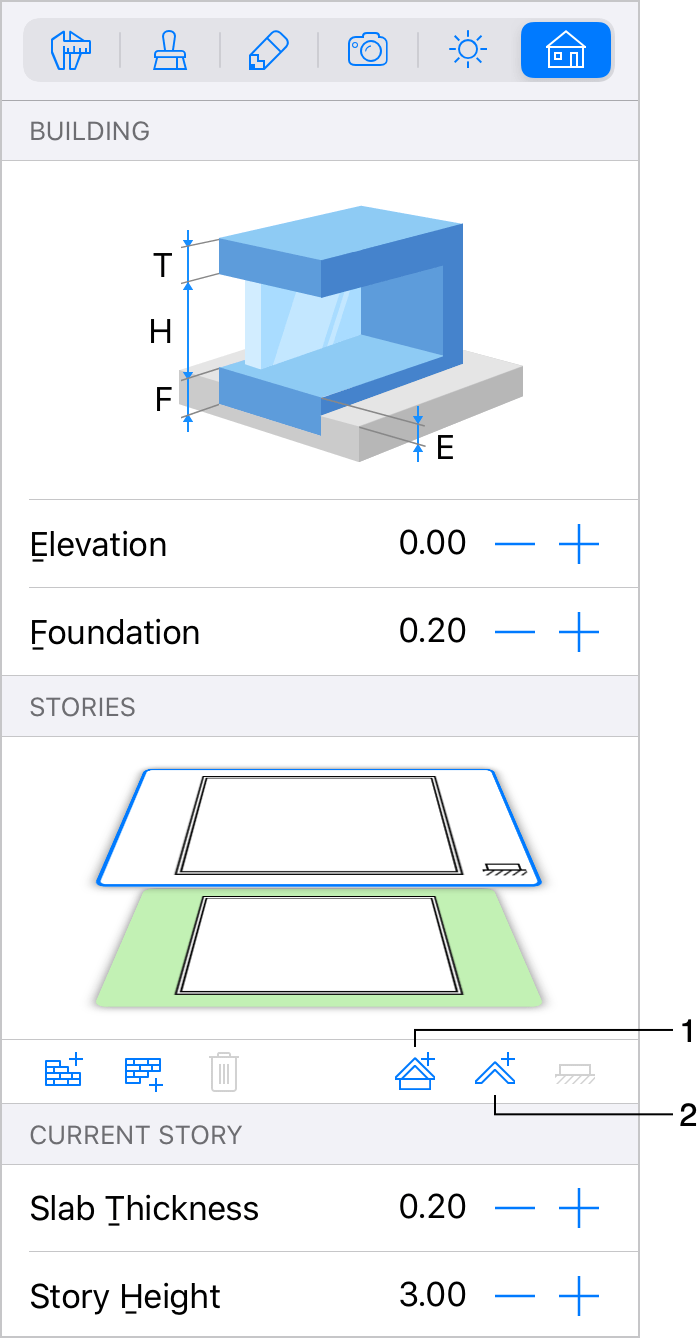Open the measurement tools tab
Viewport: 697px width, 1338px height.
click(x=71, y=49)
